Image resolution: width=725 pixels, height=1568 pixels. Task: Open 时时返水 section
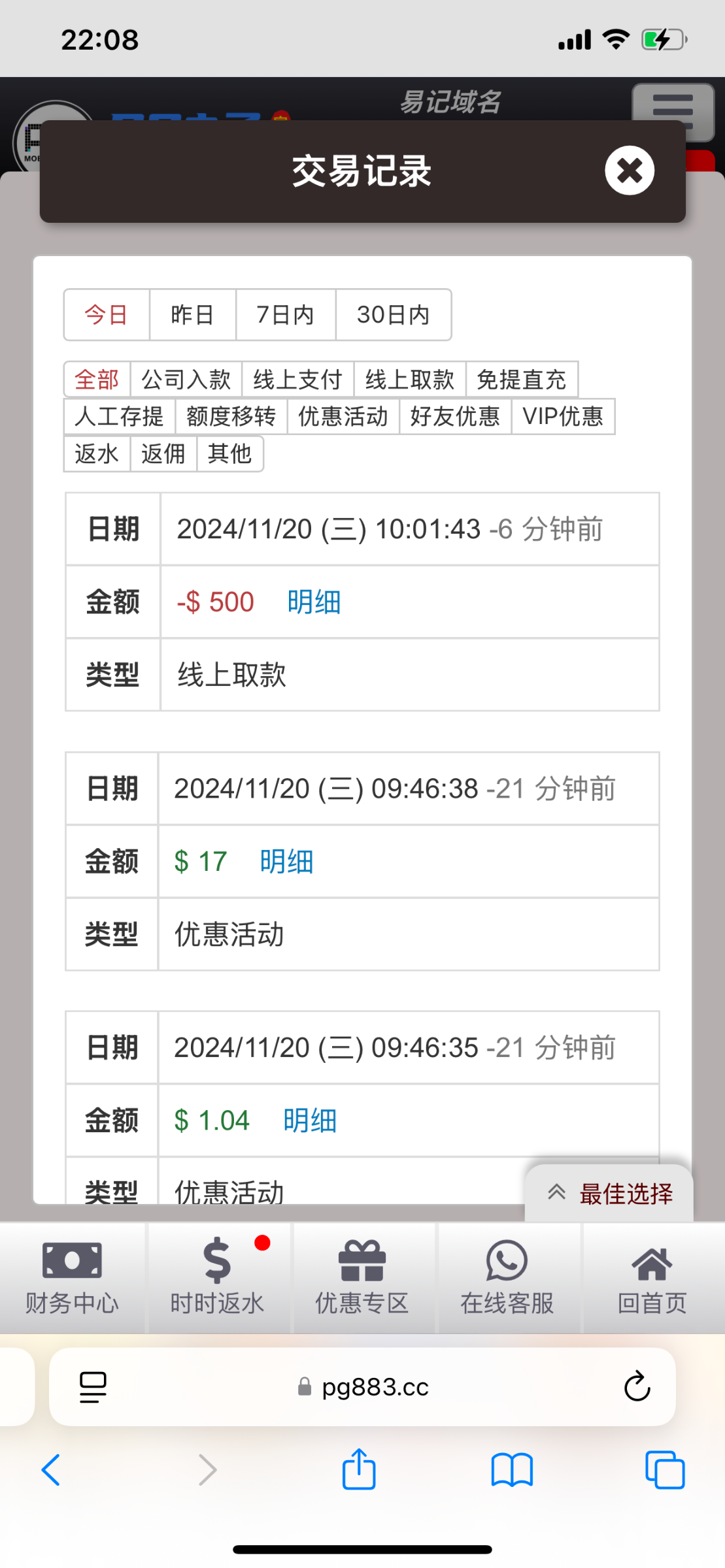pyautogui.click(x=217, y=1277)
